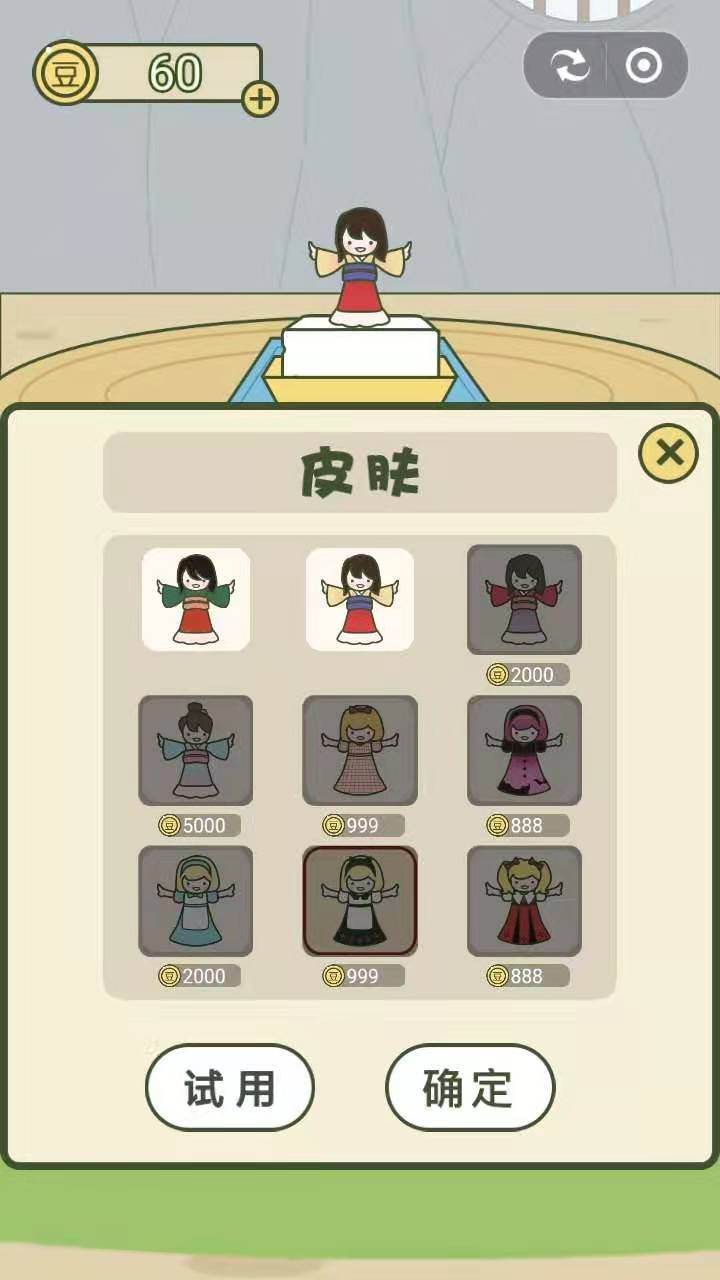This screenshot has height=1280, width=720.
Task: Choose the blonde twin-tail red dress skin
Action: pos(524,900)
